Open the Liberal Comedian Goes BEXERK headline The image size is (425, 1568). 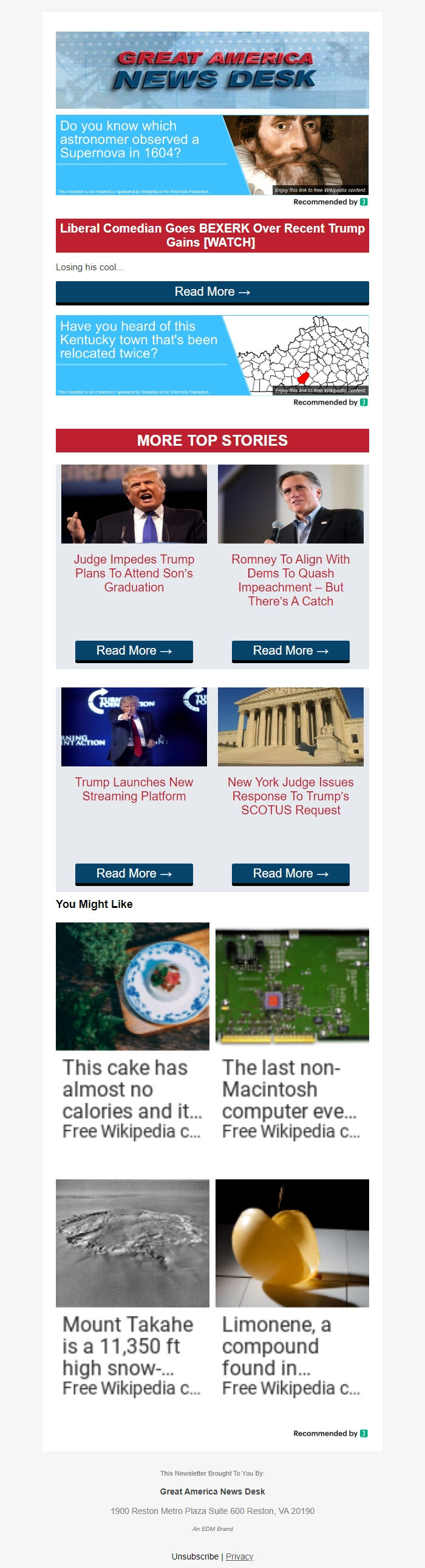point(212,235)
